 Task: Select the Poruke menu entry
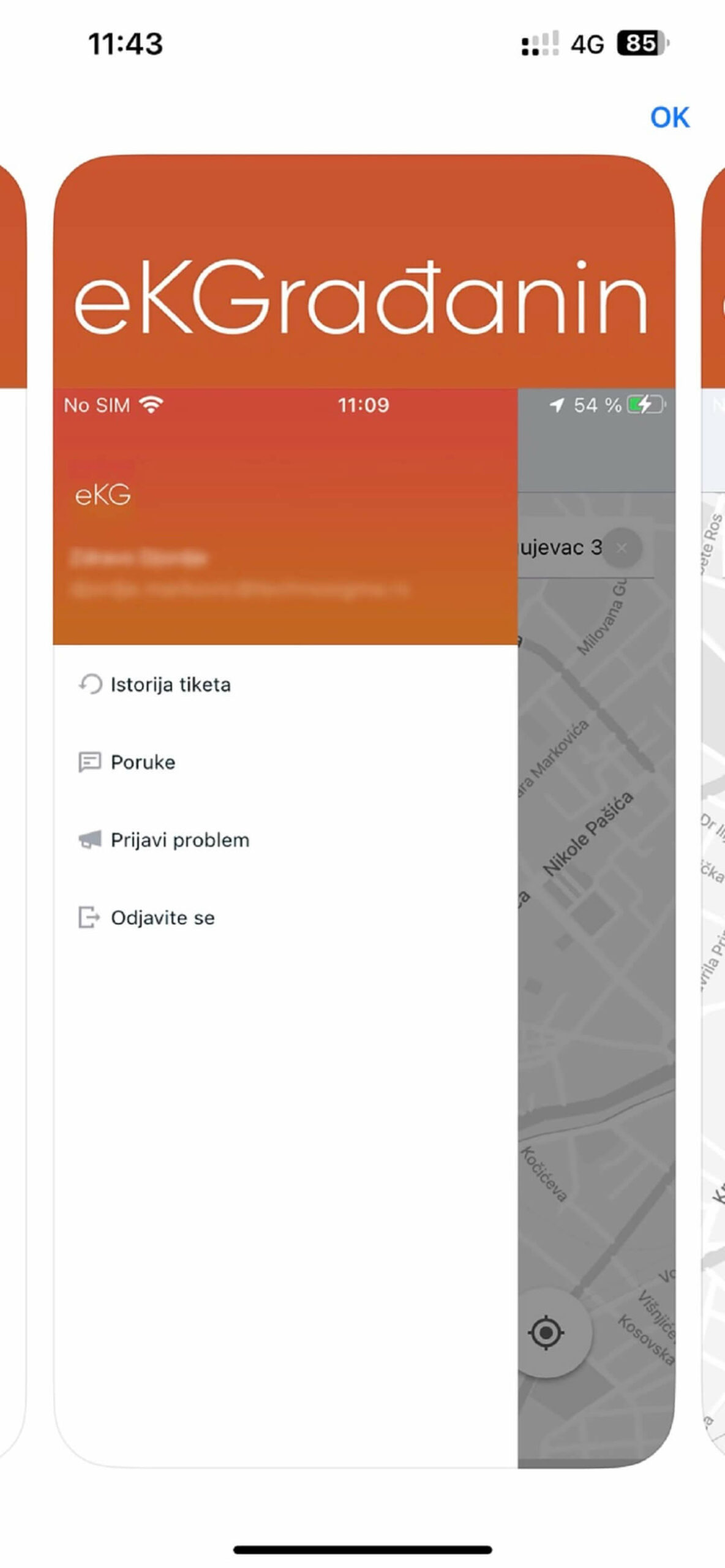142,762
